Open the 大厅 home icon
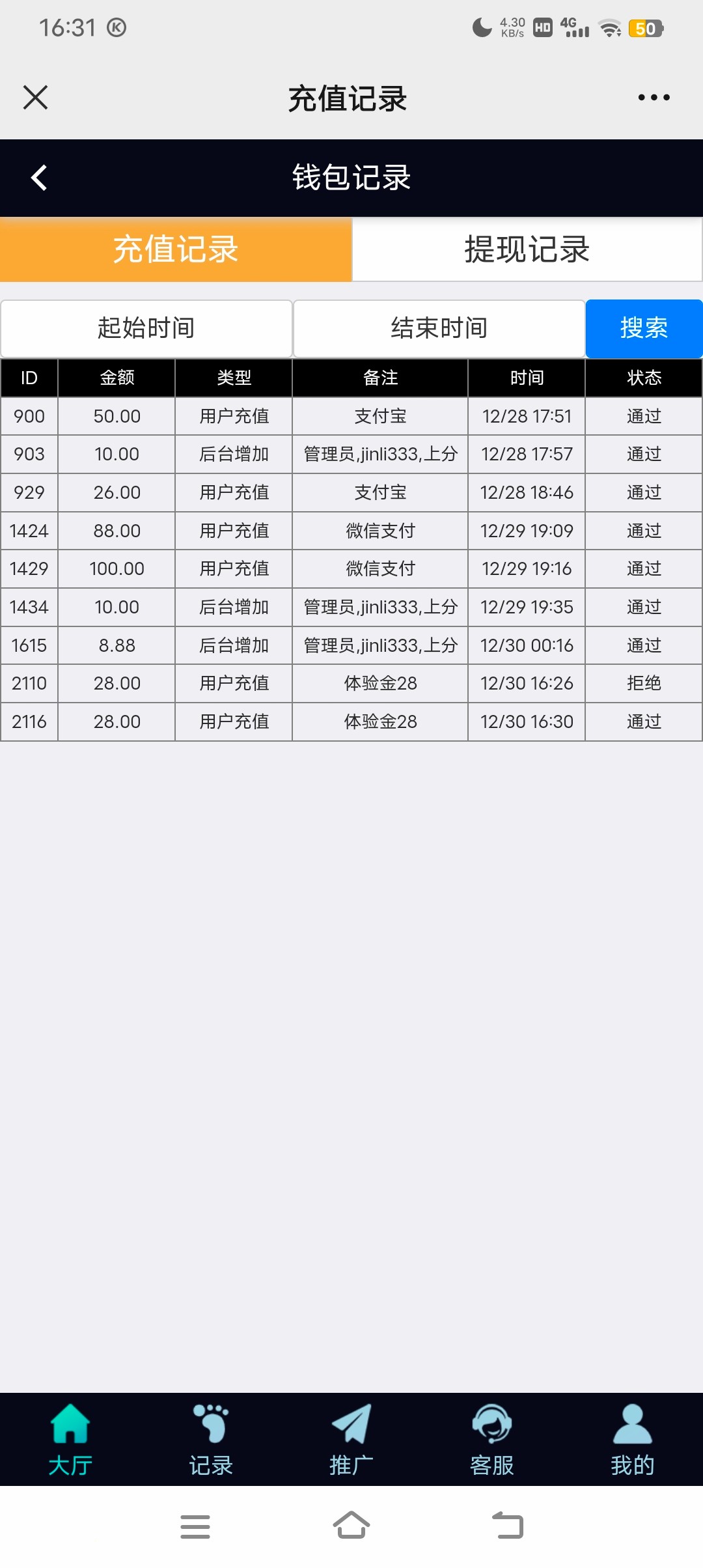Screen dimensions: 703x1568 click(68, 1442)
